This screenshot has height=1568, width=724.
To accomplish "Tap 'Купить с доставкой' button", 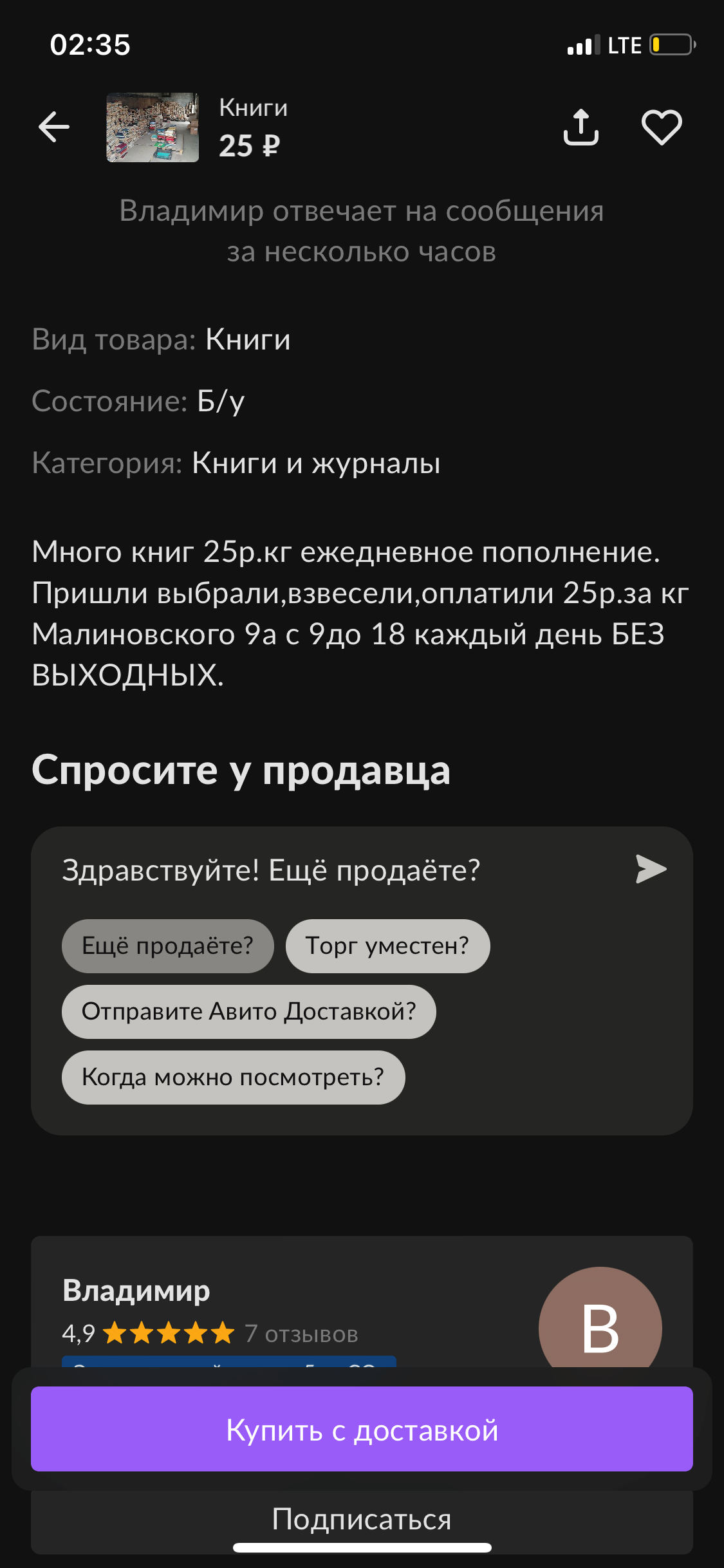I will click(x=362, y=1429).
